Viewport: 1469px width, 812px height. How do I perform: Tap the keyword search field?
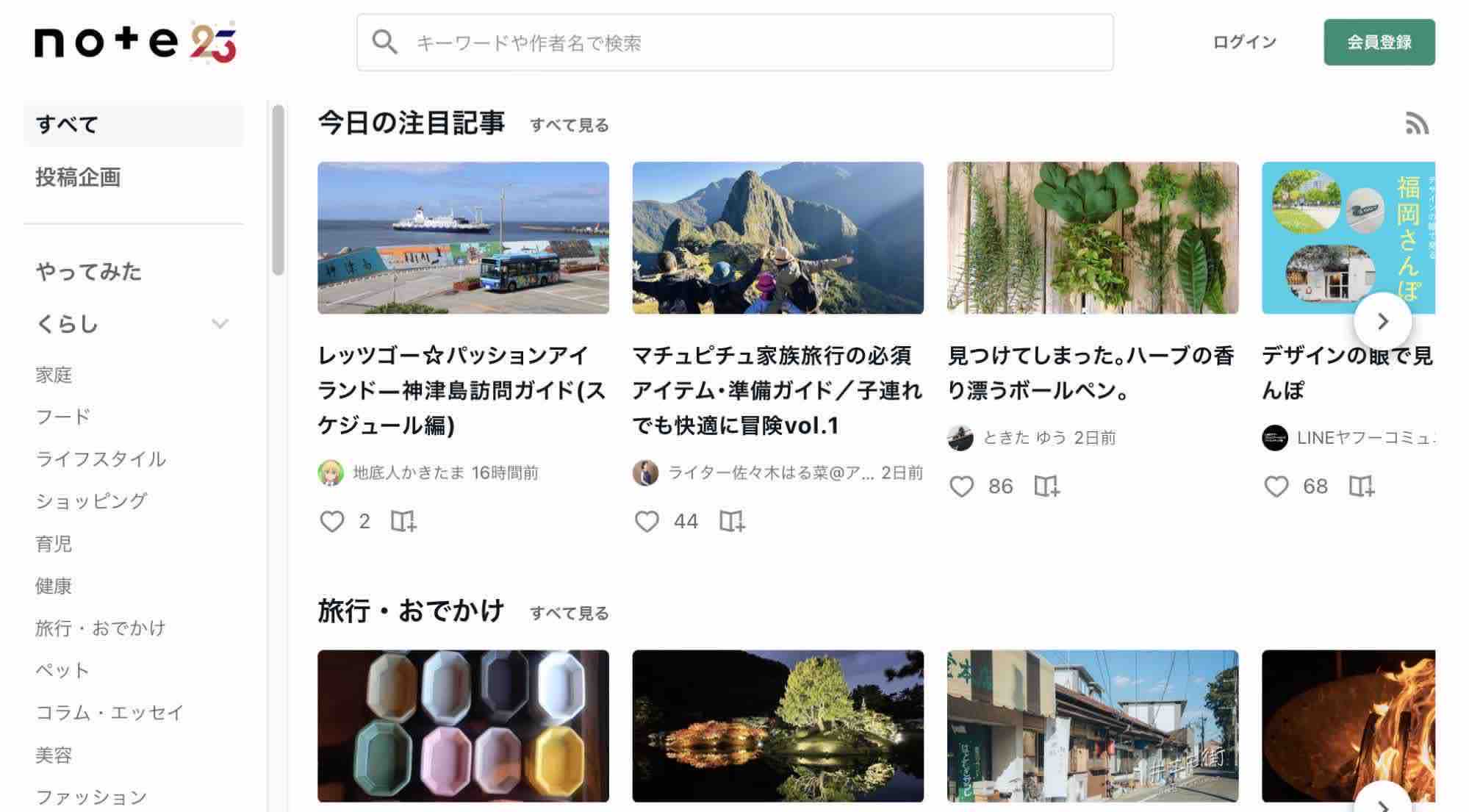click(735, 43)
